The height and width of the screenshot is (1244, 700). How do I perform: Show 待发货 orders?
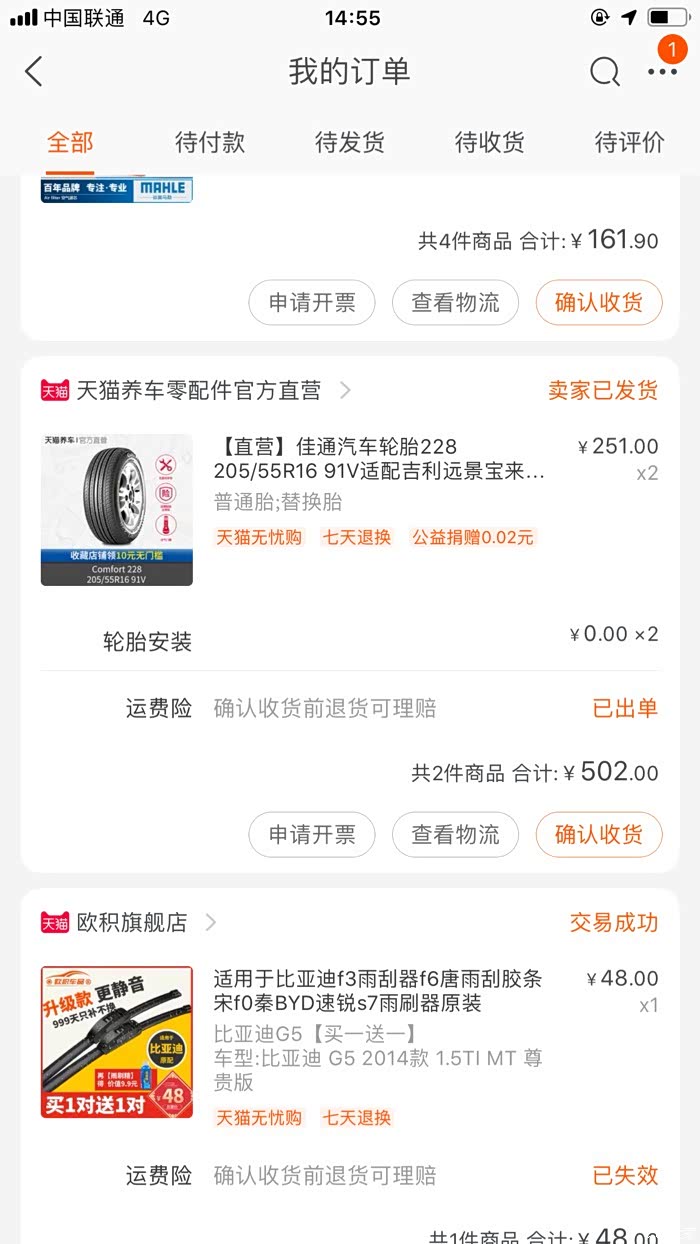(x=350, y=142)
